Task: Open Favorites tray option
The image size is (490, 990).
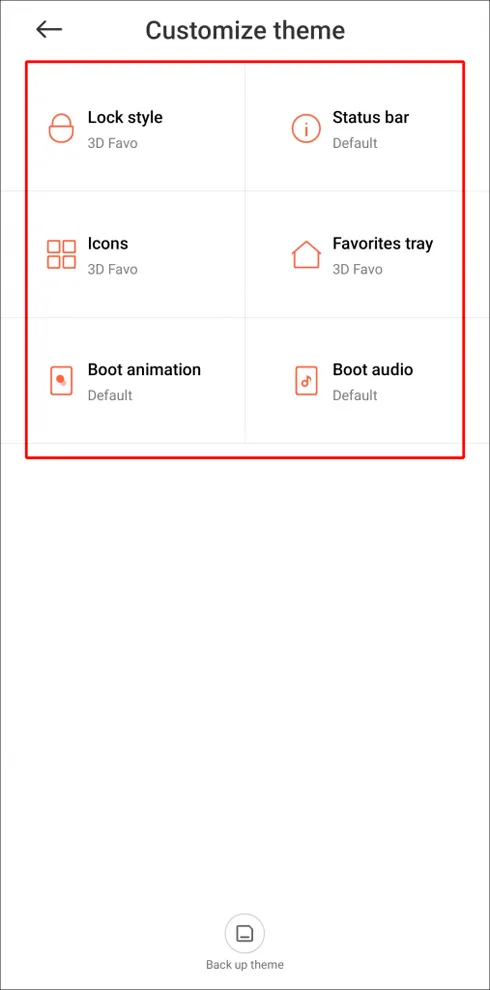Action: [368, 254]
